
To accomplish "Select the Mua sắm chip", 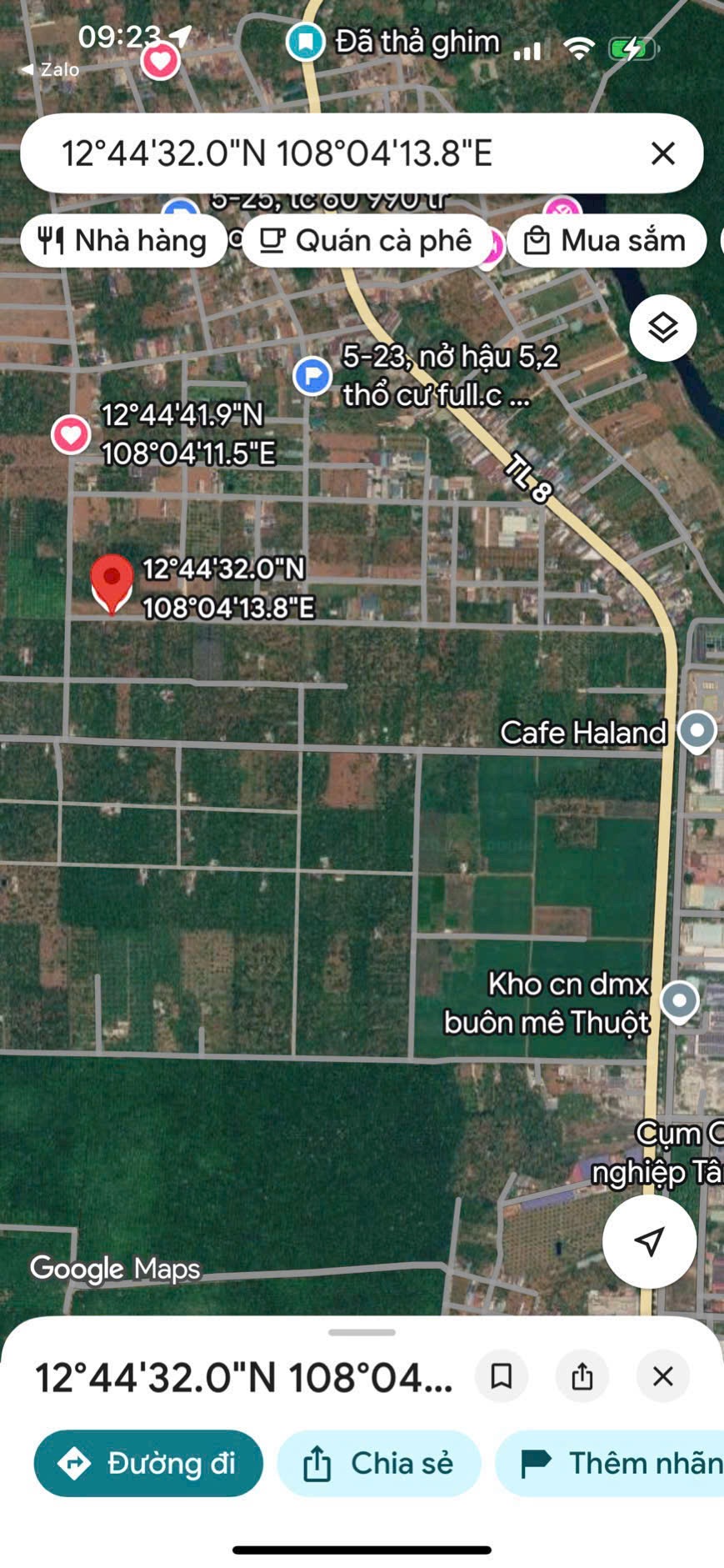I will (x=607, y=241).
